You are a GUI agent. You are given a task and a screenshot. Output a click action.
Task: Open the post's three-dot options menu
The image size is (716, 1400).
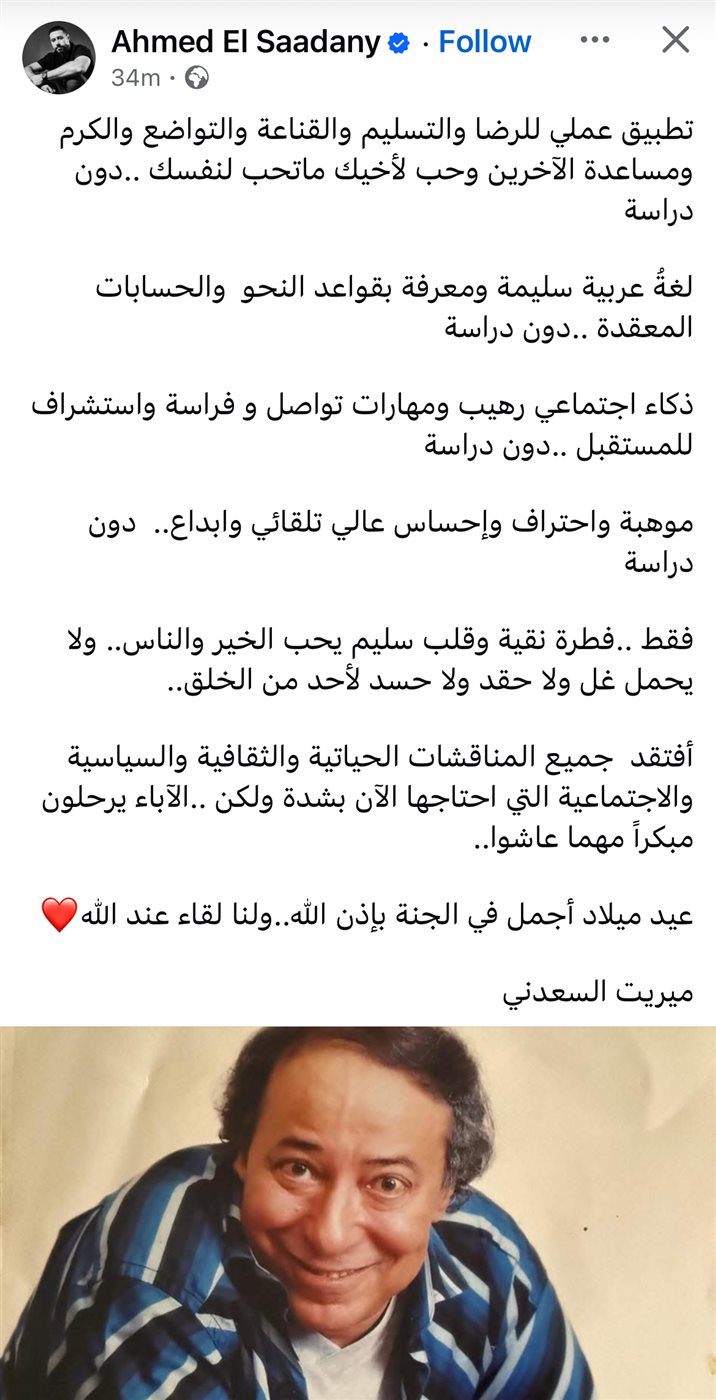pos(595,40)
